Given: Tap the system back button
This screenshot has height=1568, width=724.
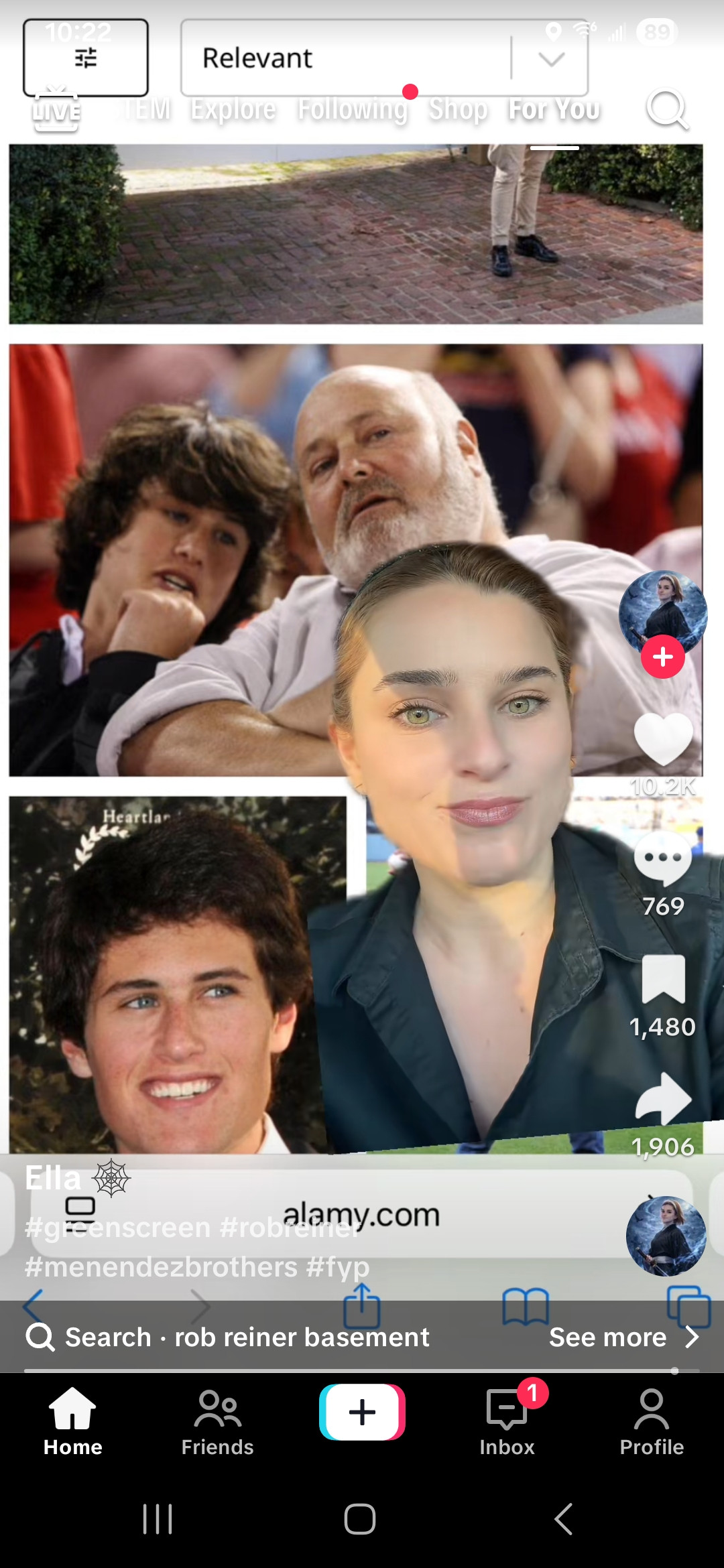Looking at the screenshot, I should coord(564,1518).
